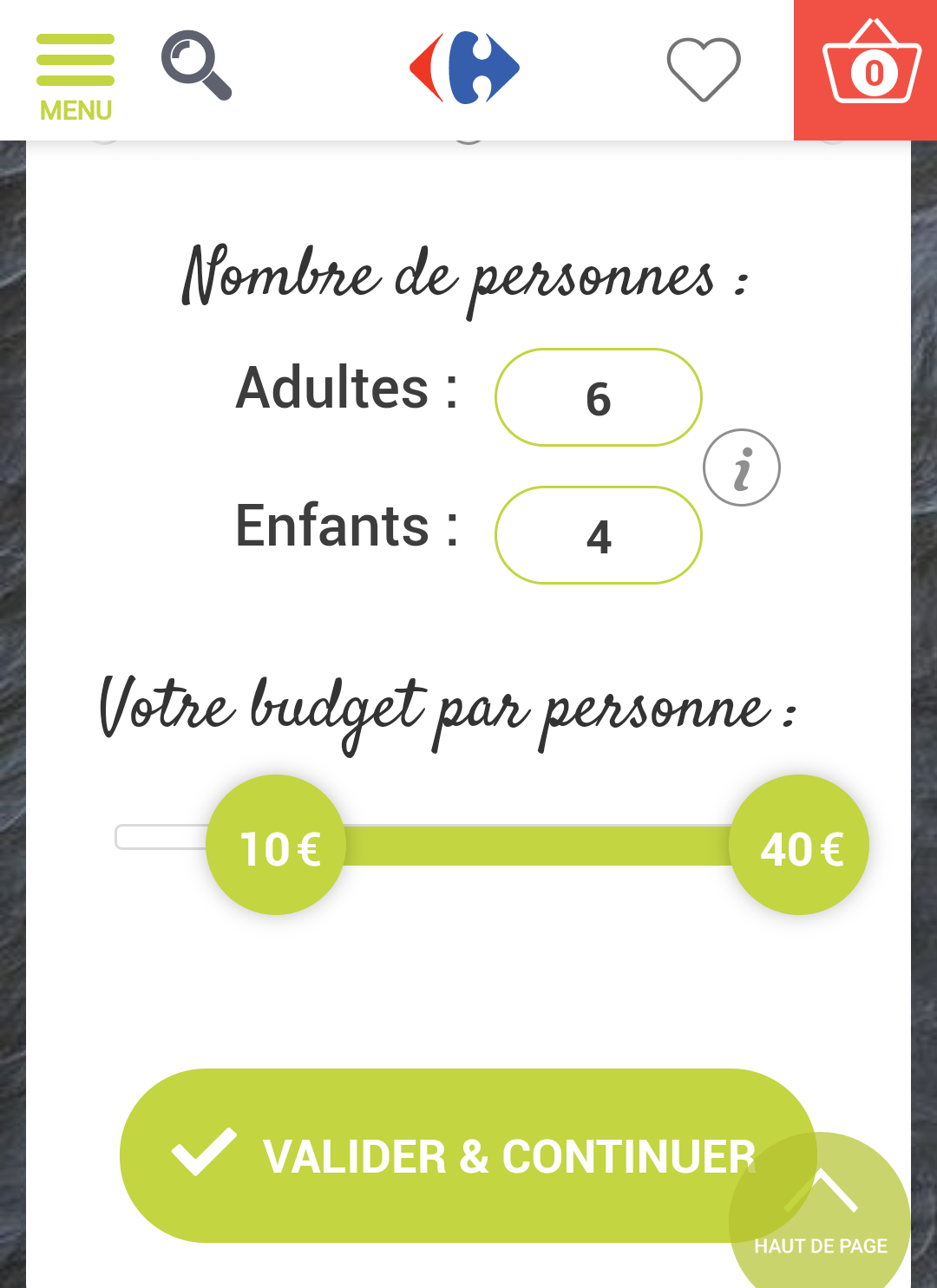This screenshot has height=1288, width=937.
Task: Show info about number of persons
Action: click(x=742, y=467)
